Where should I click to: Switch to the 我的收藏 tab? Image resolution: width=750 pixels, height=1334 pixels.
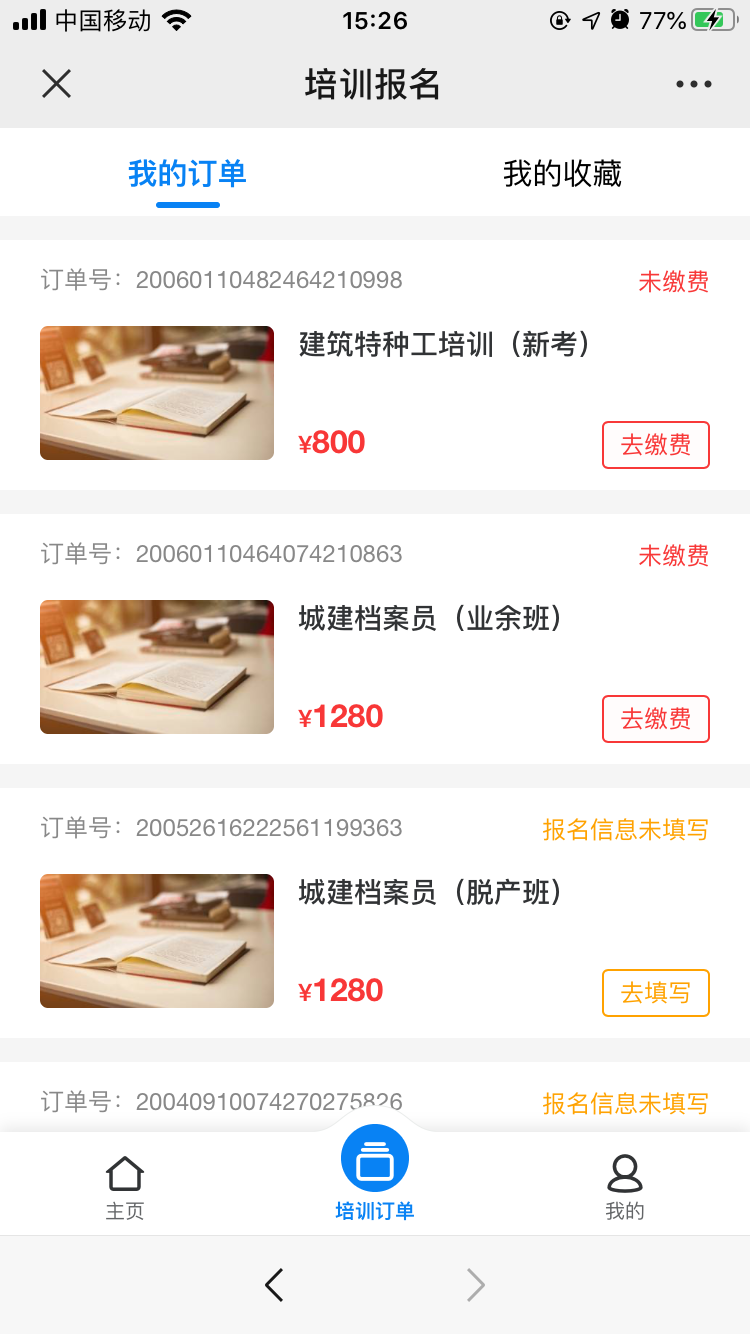coord(562,174)
